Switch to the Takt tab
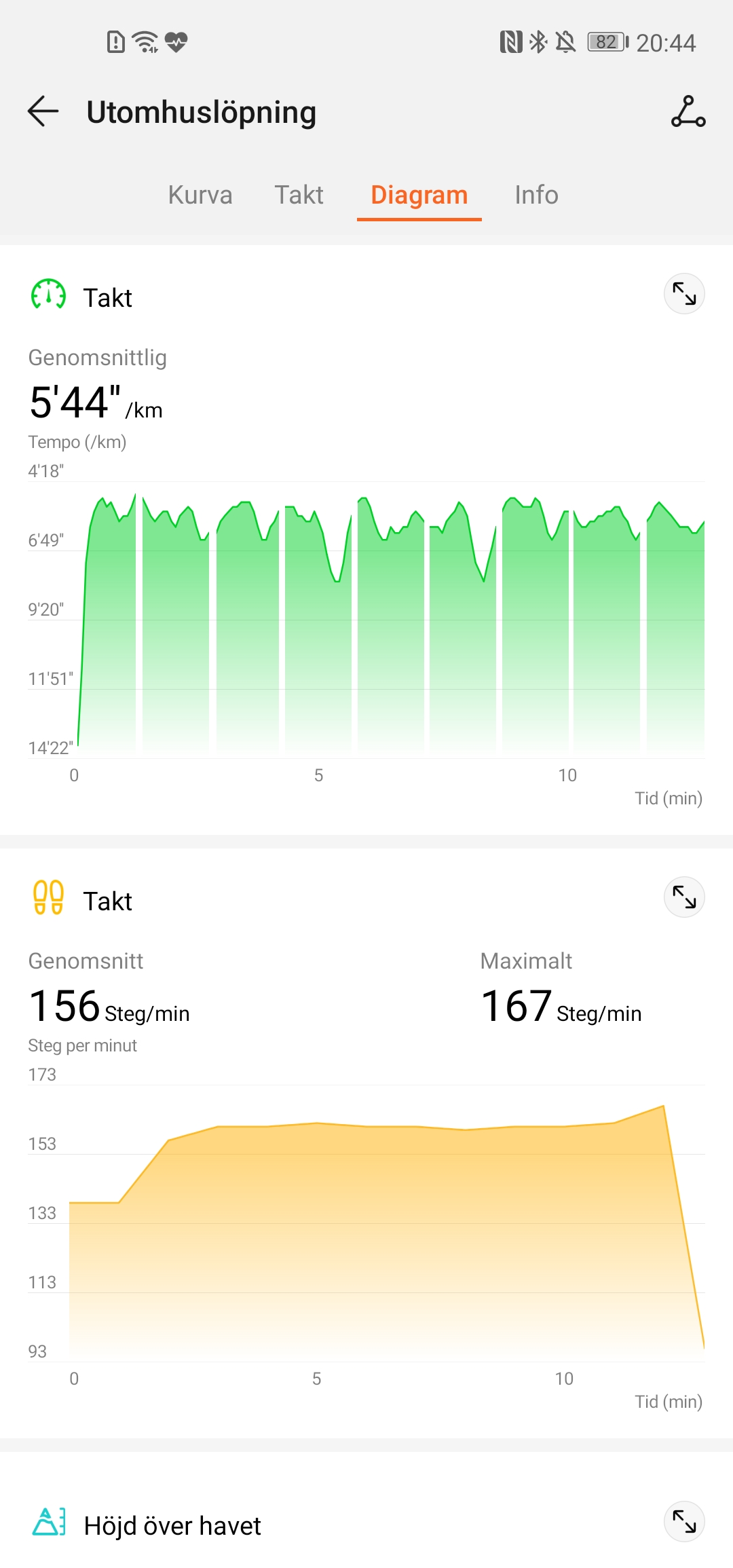Screen dimensions: 733x1568 (299, 195)
